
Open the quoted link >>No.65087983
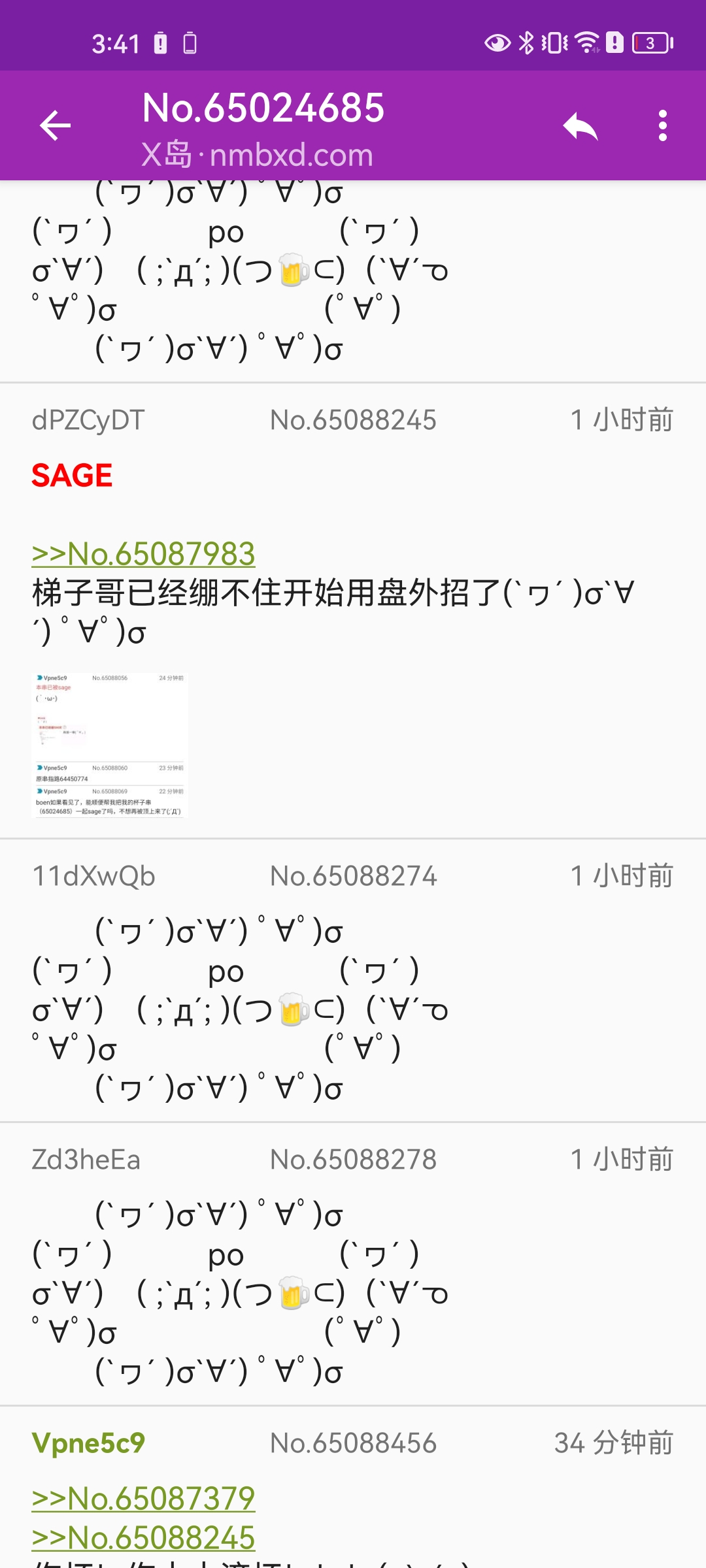coord(143,554)
